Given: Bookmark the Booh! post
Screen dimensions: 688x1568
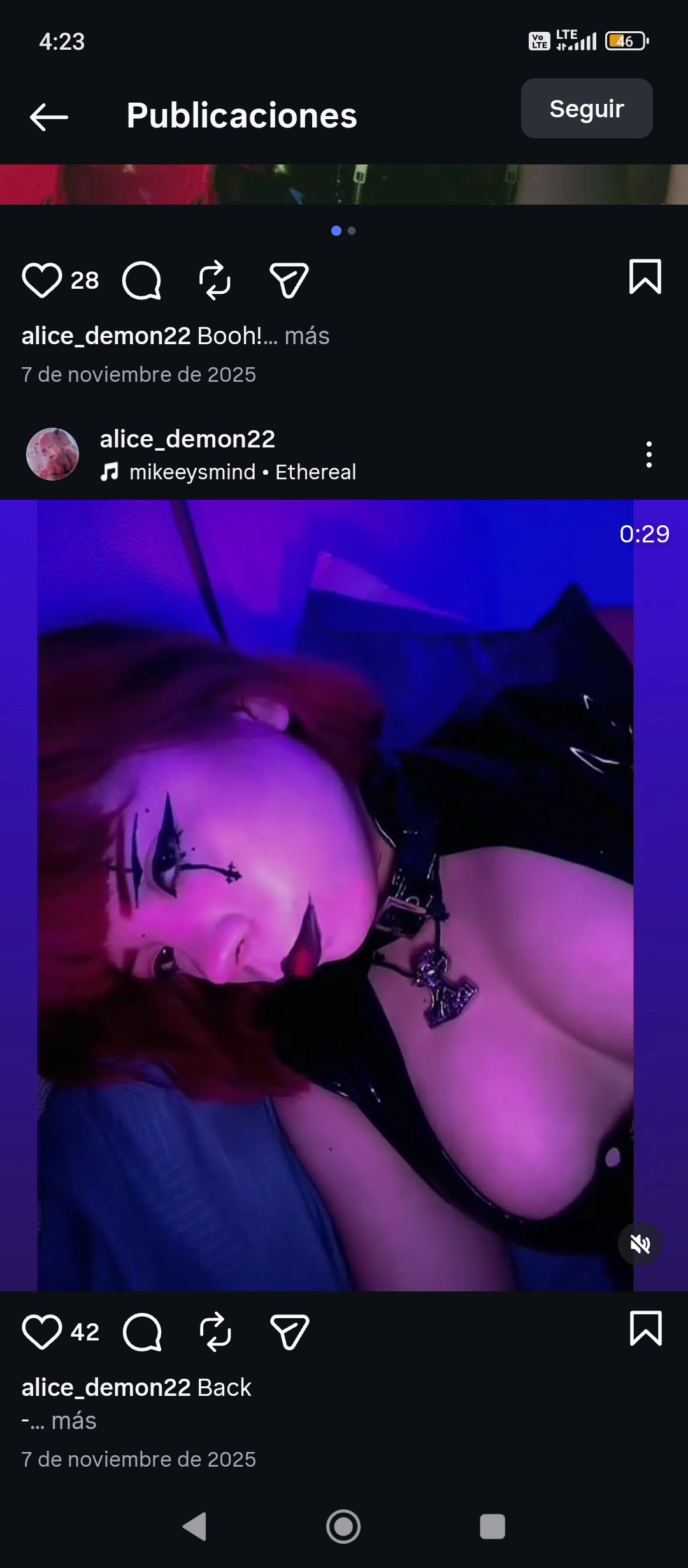Looking at the screenshot, I should [645, 277].
